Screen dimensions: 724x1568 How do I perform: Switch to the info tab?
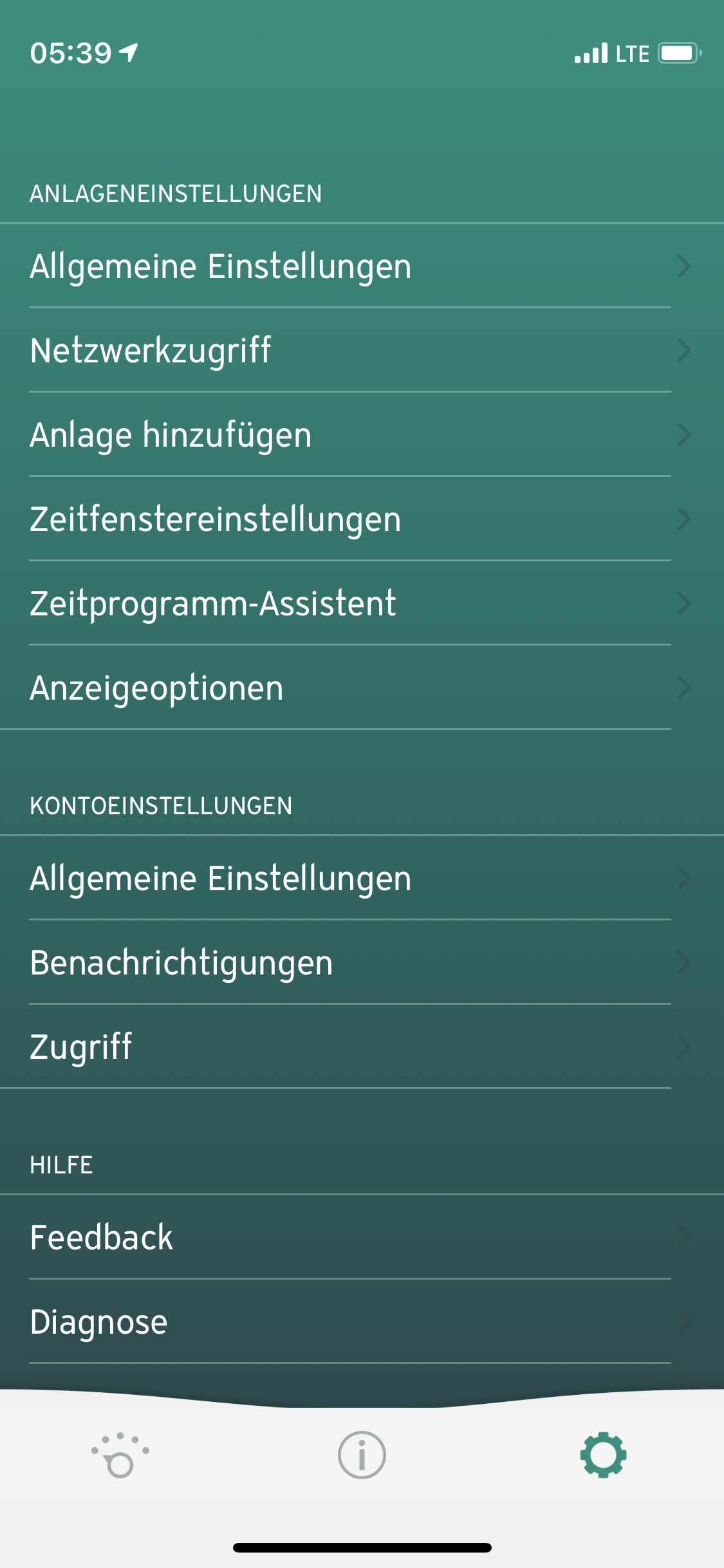362,1455
